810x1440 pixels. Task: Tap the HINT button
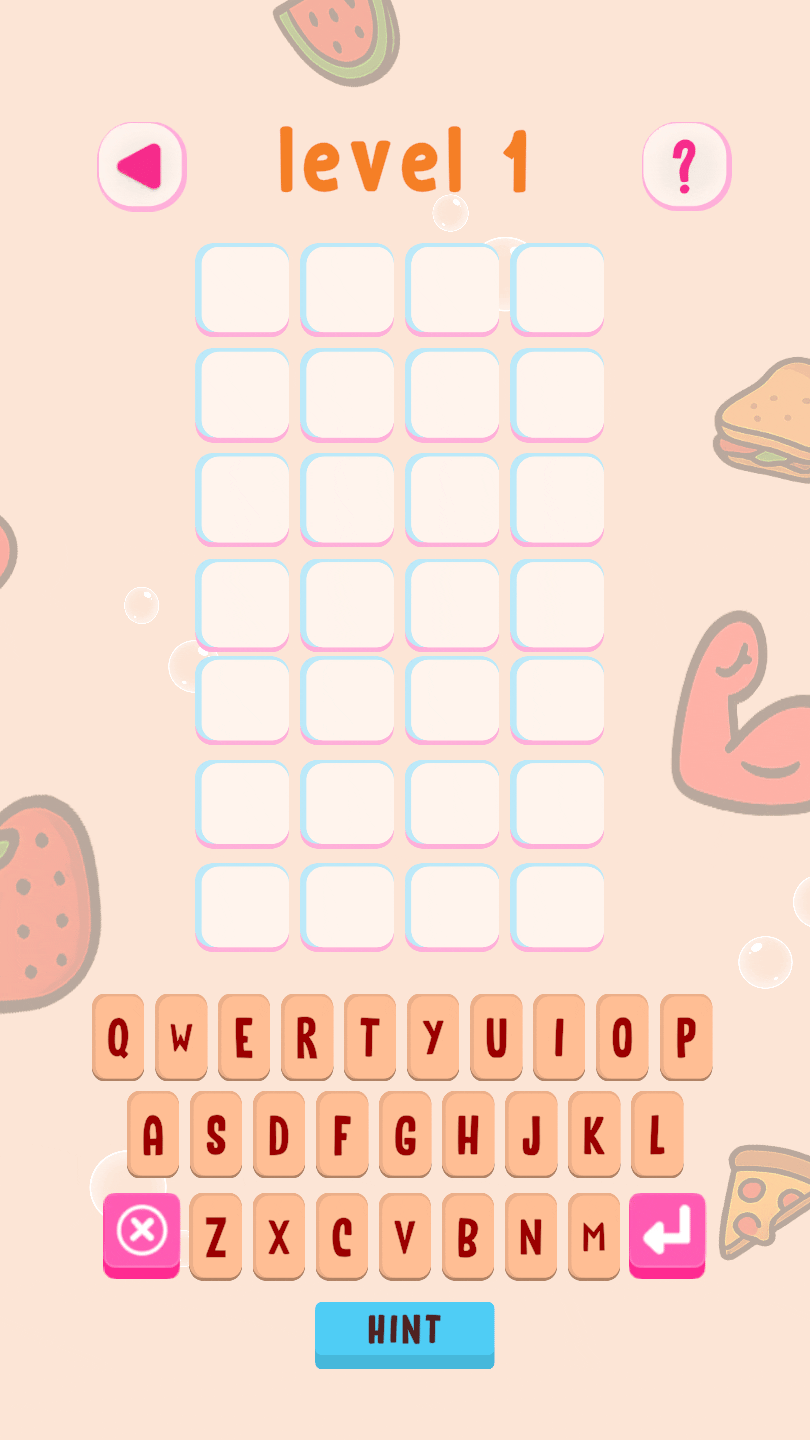404,1332
